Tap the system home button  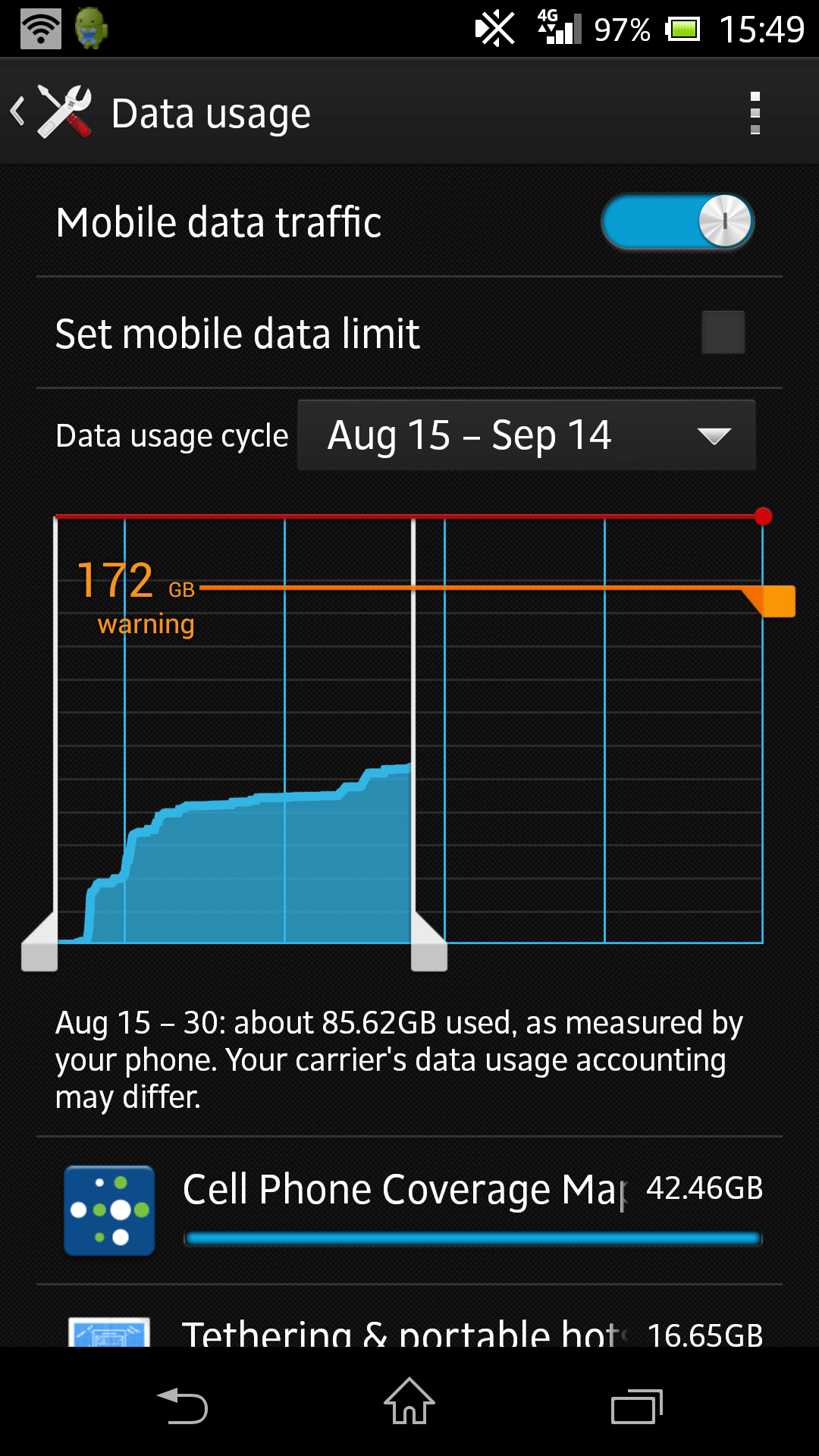(409, 1403)
